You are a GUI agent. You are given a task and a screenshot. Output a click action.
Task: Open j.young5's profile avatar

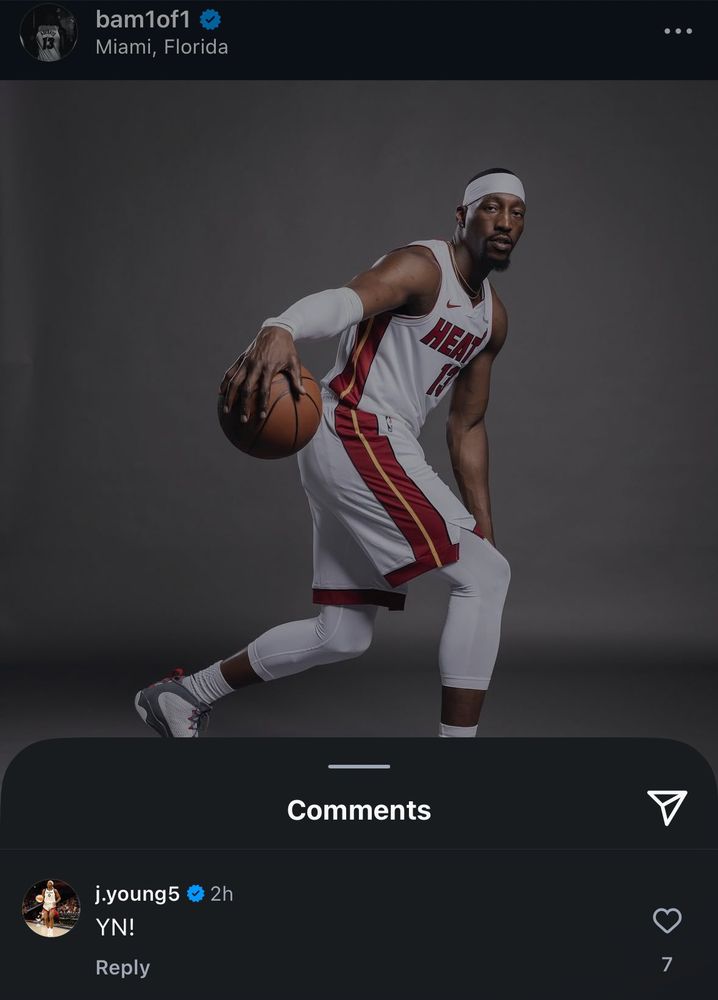tap(51, 908)
